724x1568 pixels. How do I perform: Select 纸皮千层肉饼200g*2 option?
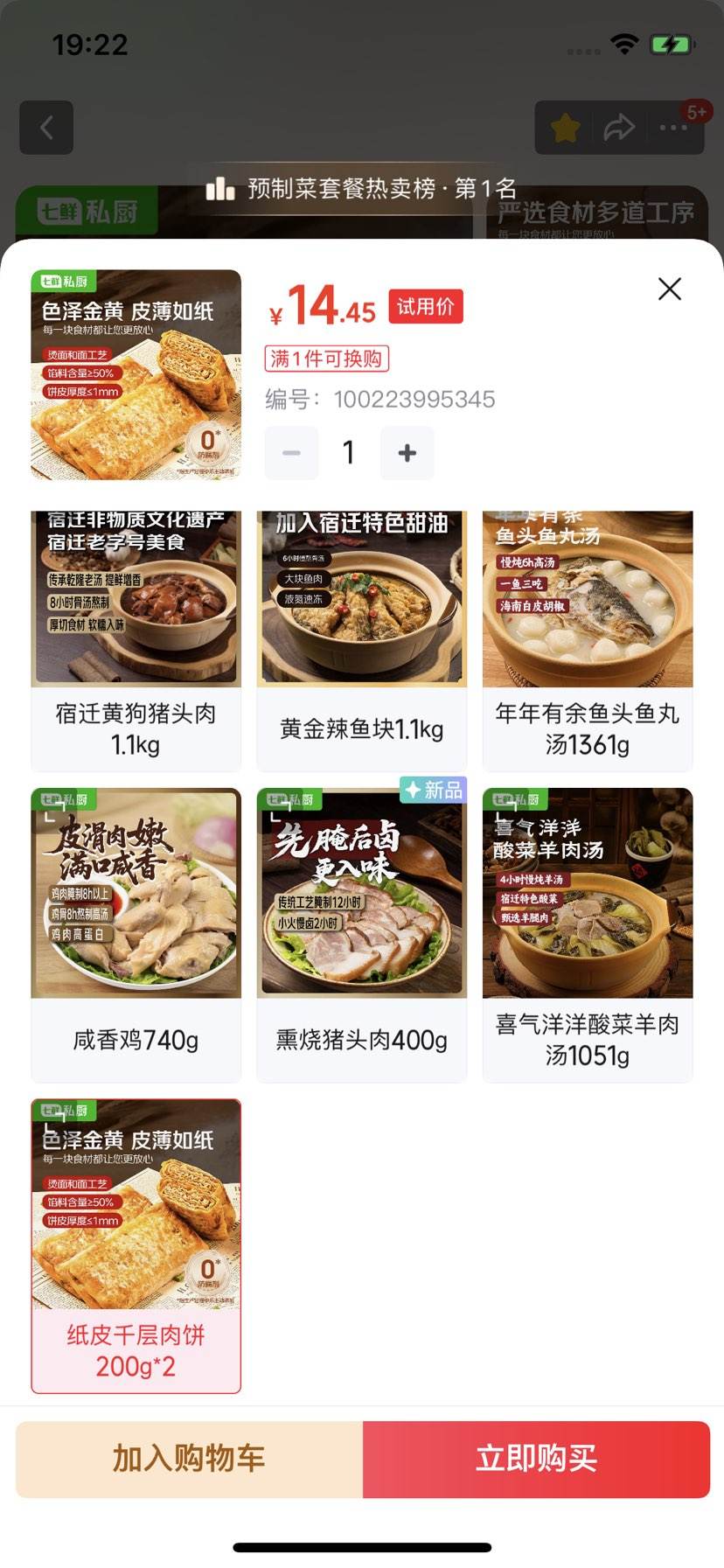click(x=136, y=1245)
